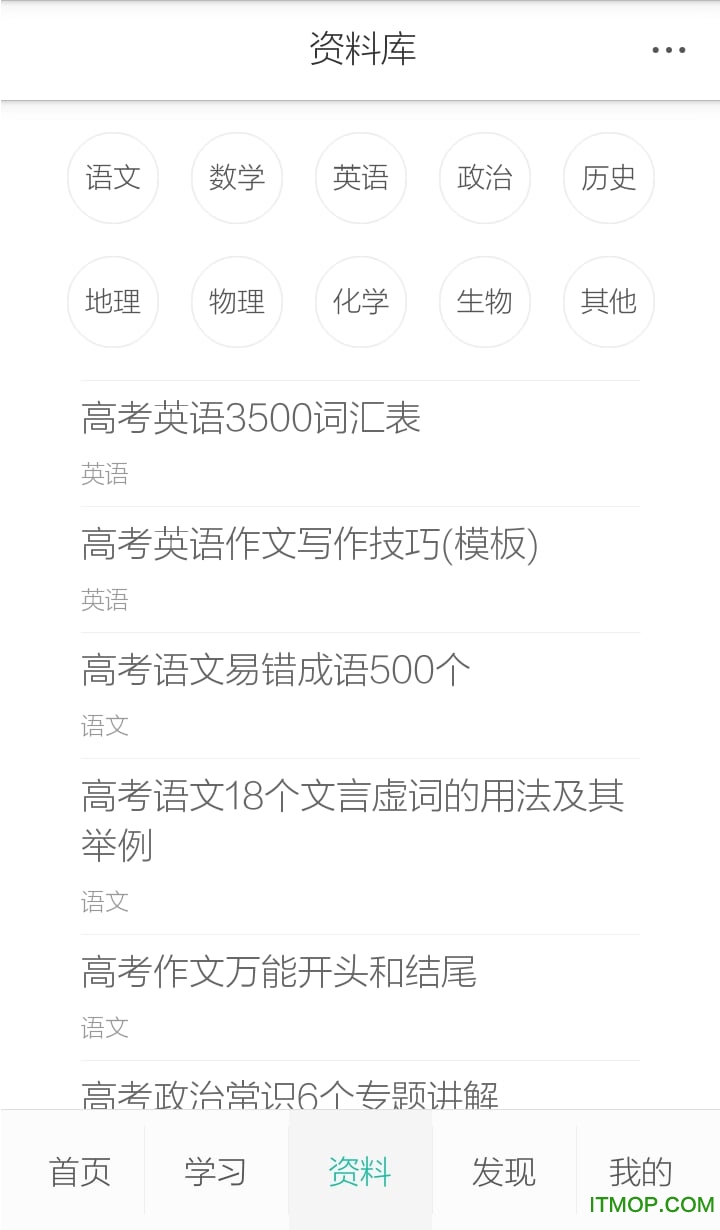Open 高考英语作文写作技巧(模板)
This screenshot has height=1230, width=720.
click(310, 544)
